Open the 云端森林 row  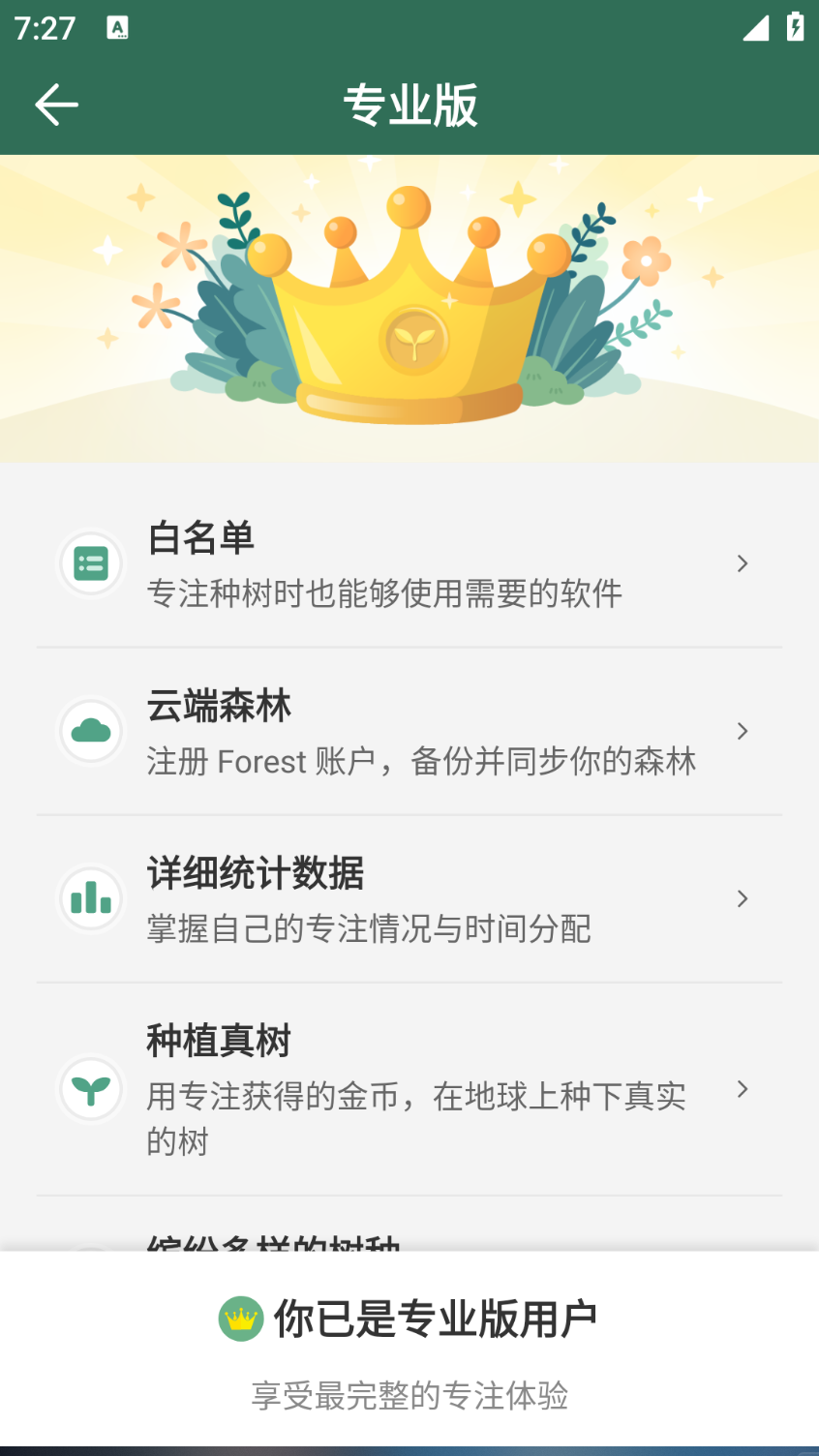pos(409,732)
